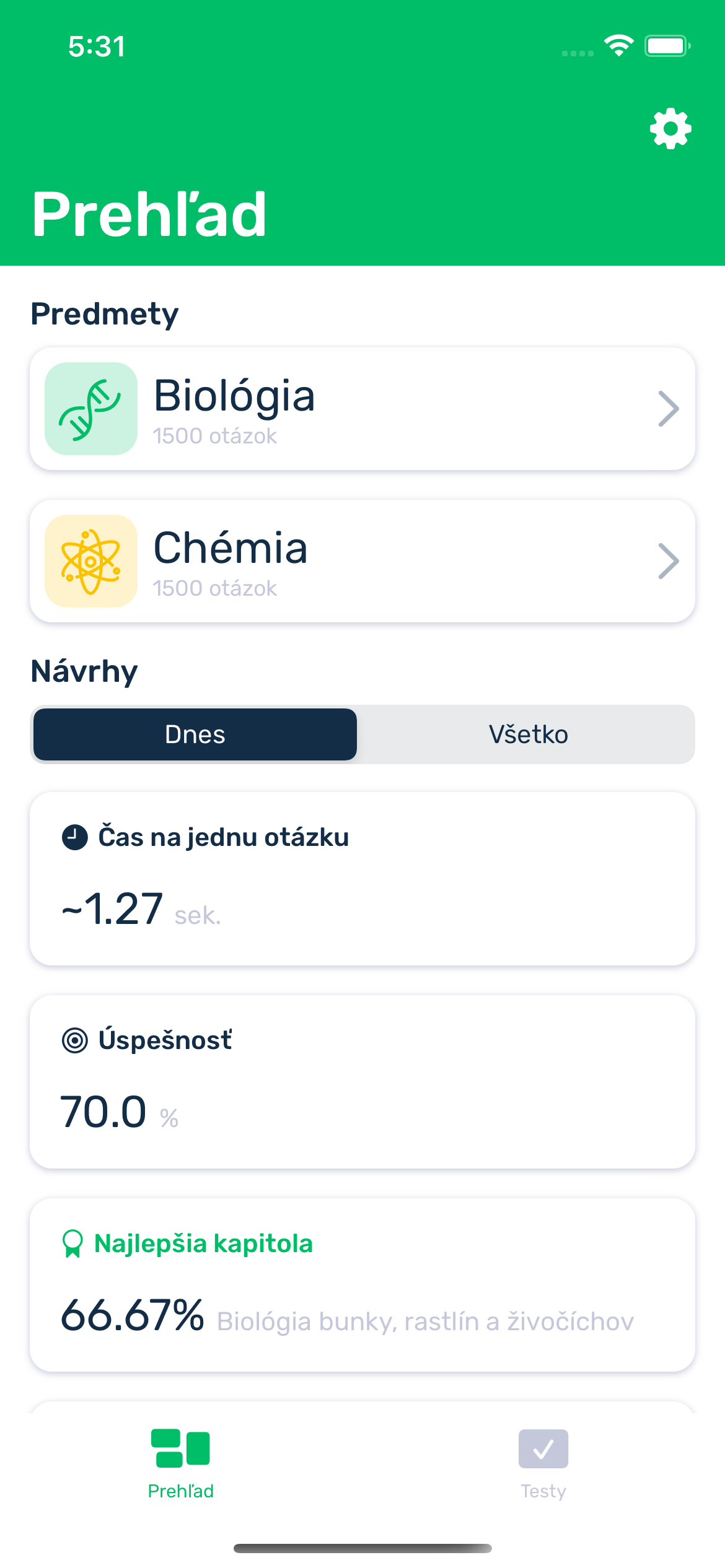Open the settings gear icon

point(670,129)
